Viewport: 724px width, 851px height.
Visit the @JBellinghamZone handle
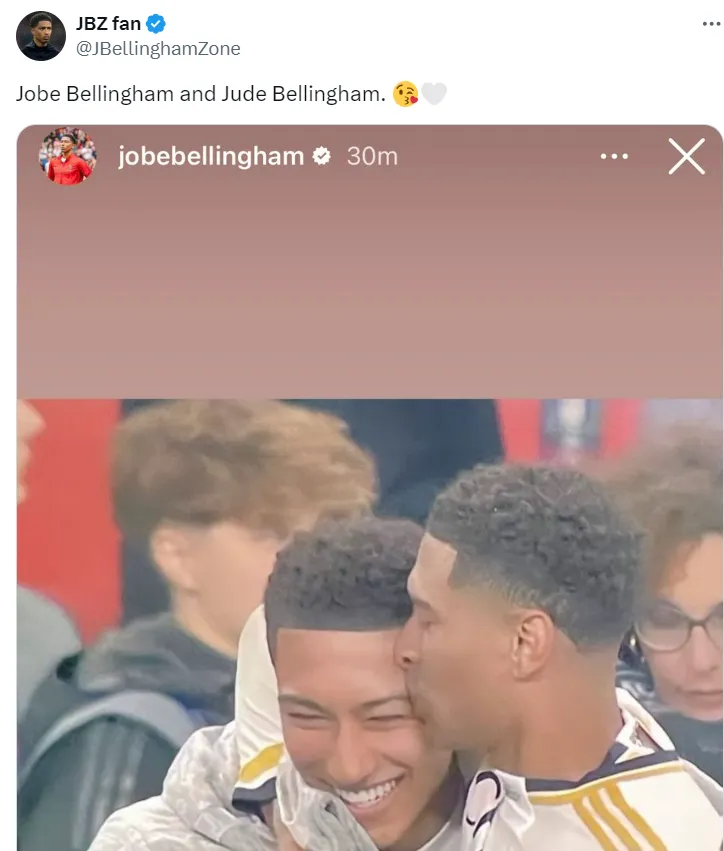click(158, 48)
